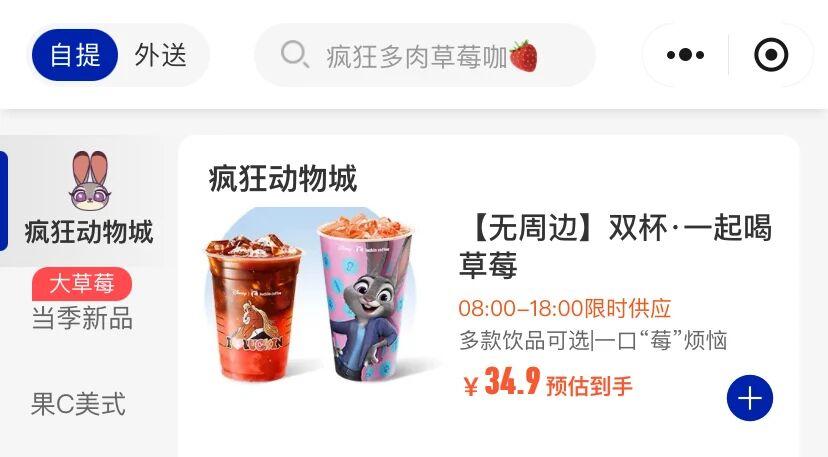Select the 当季新品 category
Viewport: 828px width, 457px height.
point(82,318)
